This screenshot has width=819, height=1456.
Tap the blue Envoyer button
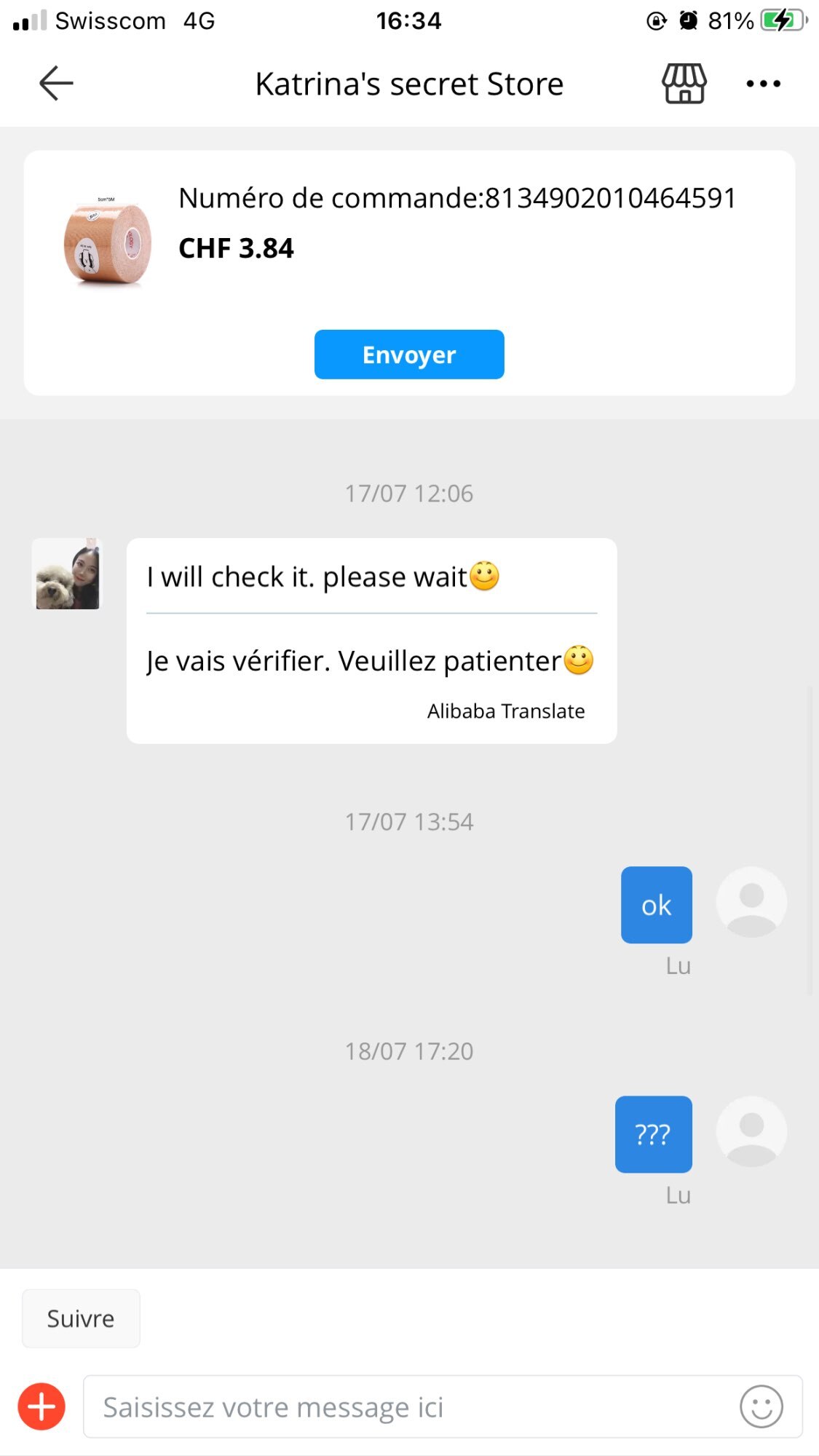pyautogui.click(x=409, y=355)
